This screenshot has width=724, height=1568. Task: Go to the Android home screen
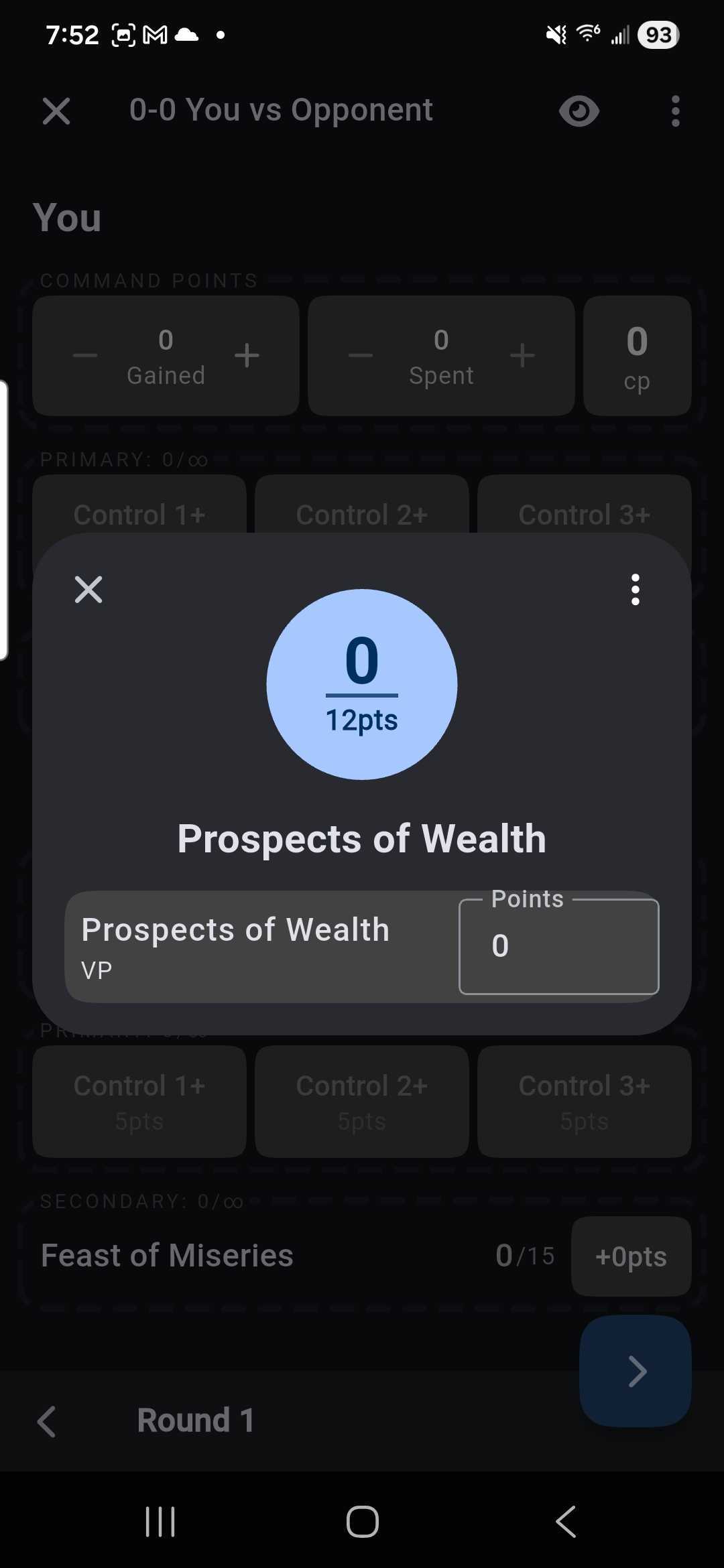pyautogui.click(x=362, y=1521)
